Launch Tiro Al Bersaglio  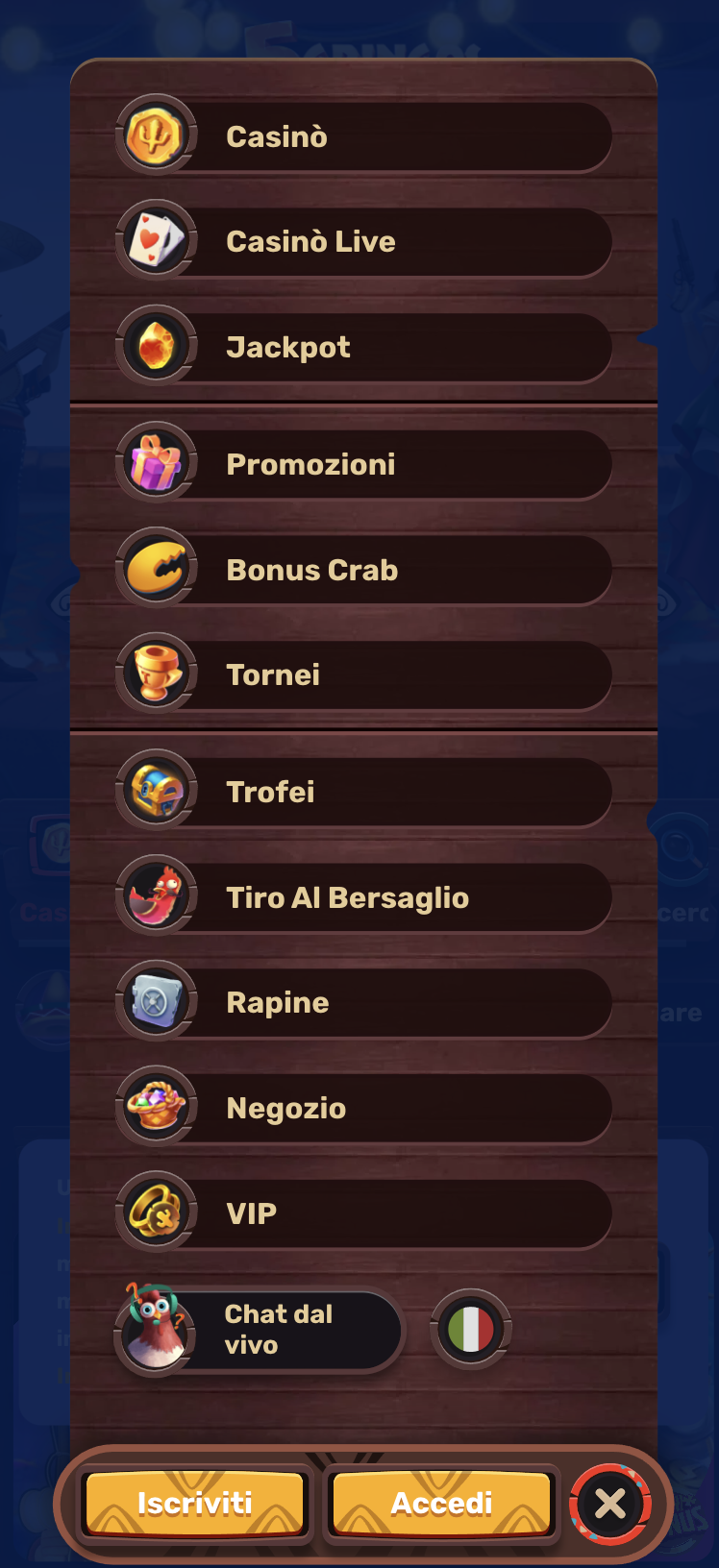point(363,898)
